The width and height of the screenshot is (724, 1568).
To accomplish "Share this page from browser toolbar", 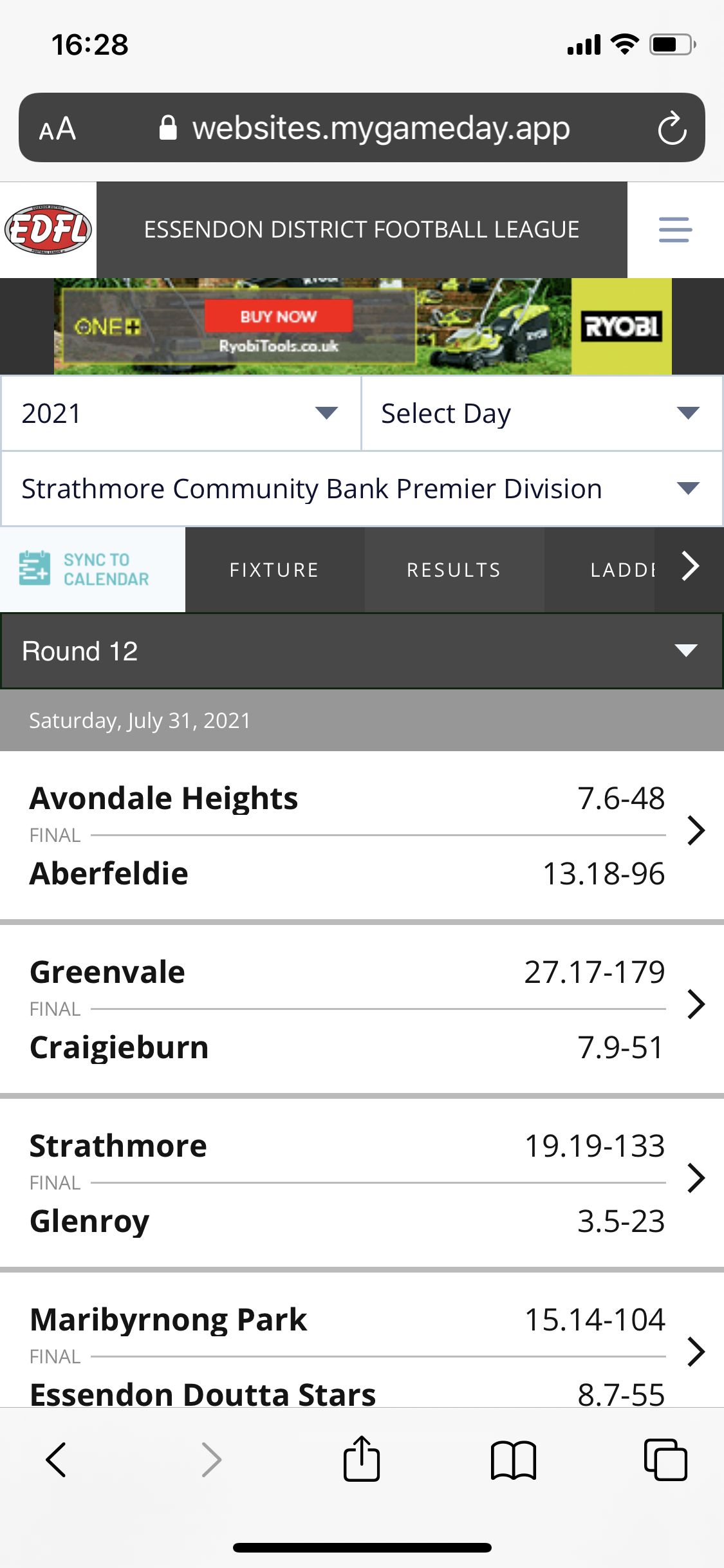I will pyautogui.click(x=362, y=1459).
